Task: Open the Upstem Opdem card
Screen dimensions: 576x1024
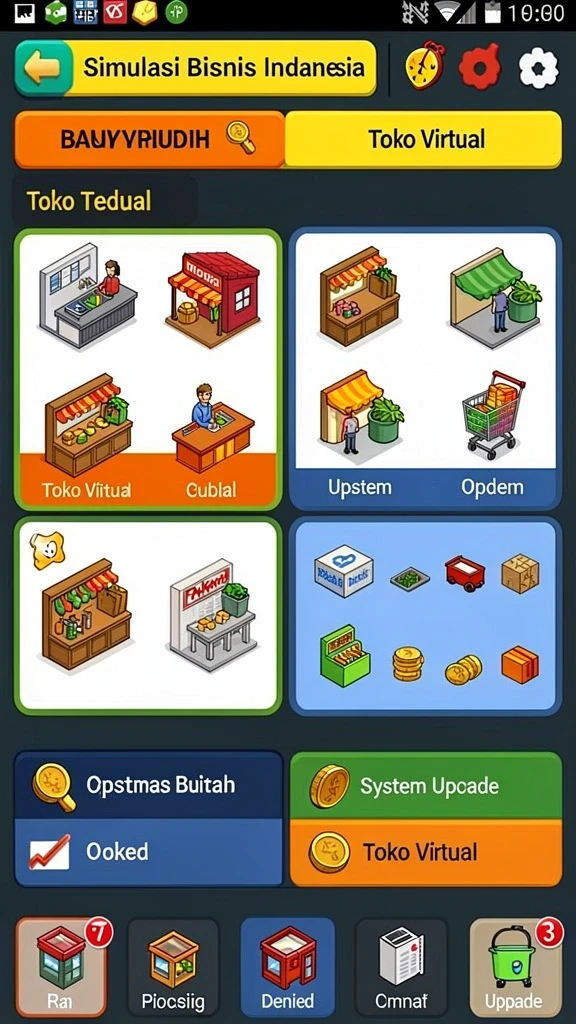Action: click(x=425, y=369)
